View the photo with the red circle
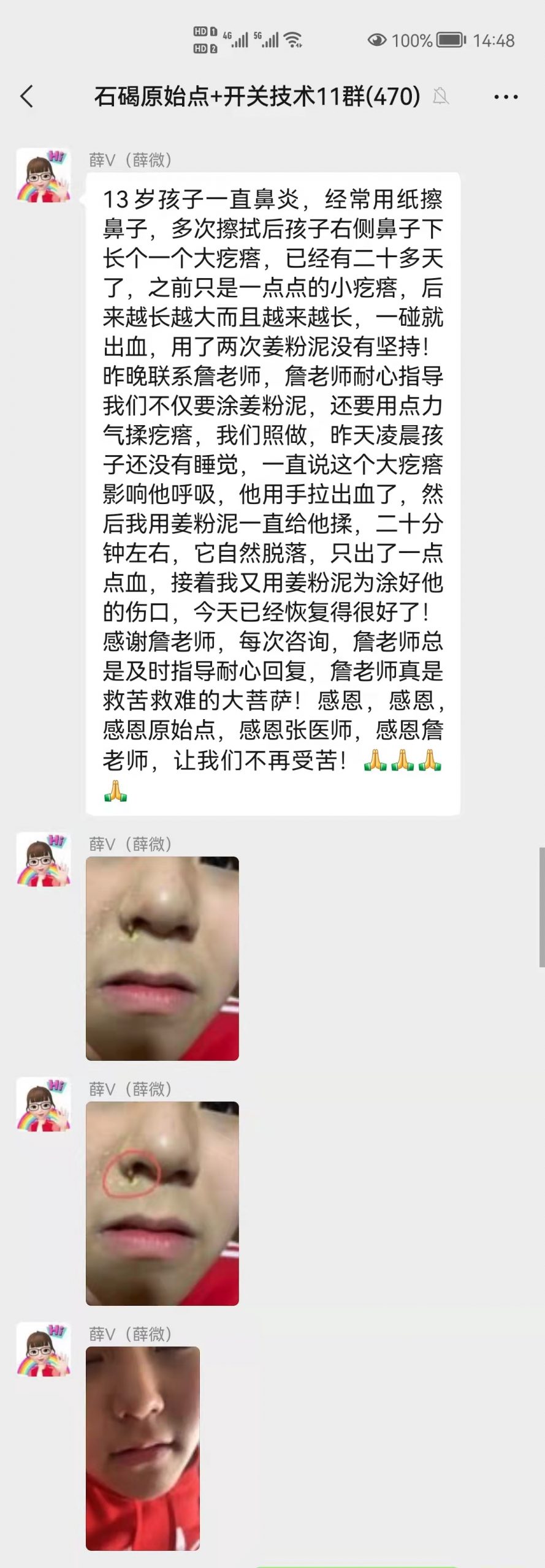 (x=162, y=1203)
